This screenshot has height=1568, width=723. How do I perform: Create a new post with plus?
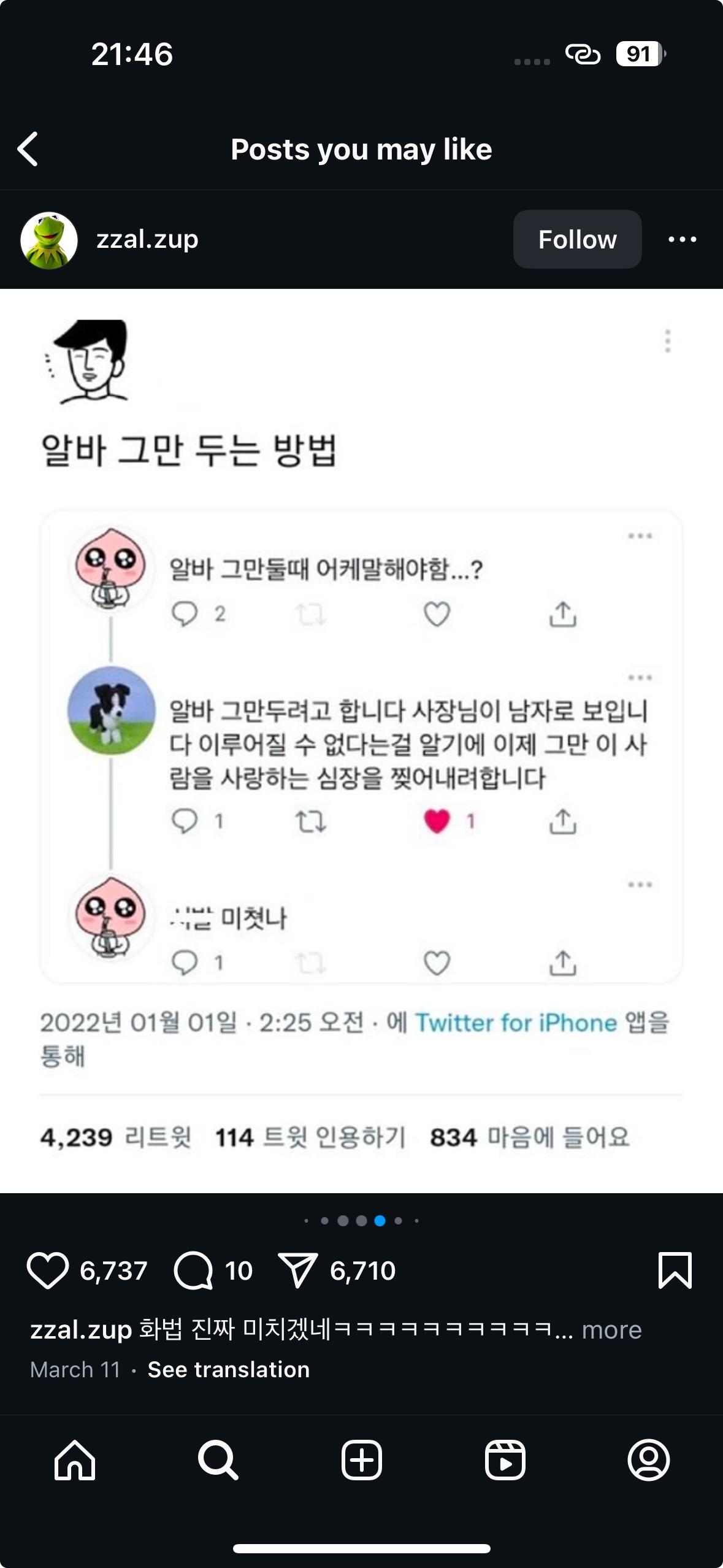click(361, 1460)
